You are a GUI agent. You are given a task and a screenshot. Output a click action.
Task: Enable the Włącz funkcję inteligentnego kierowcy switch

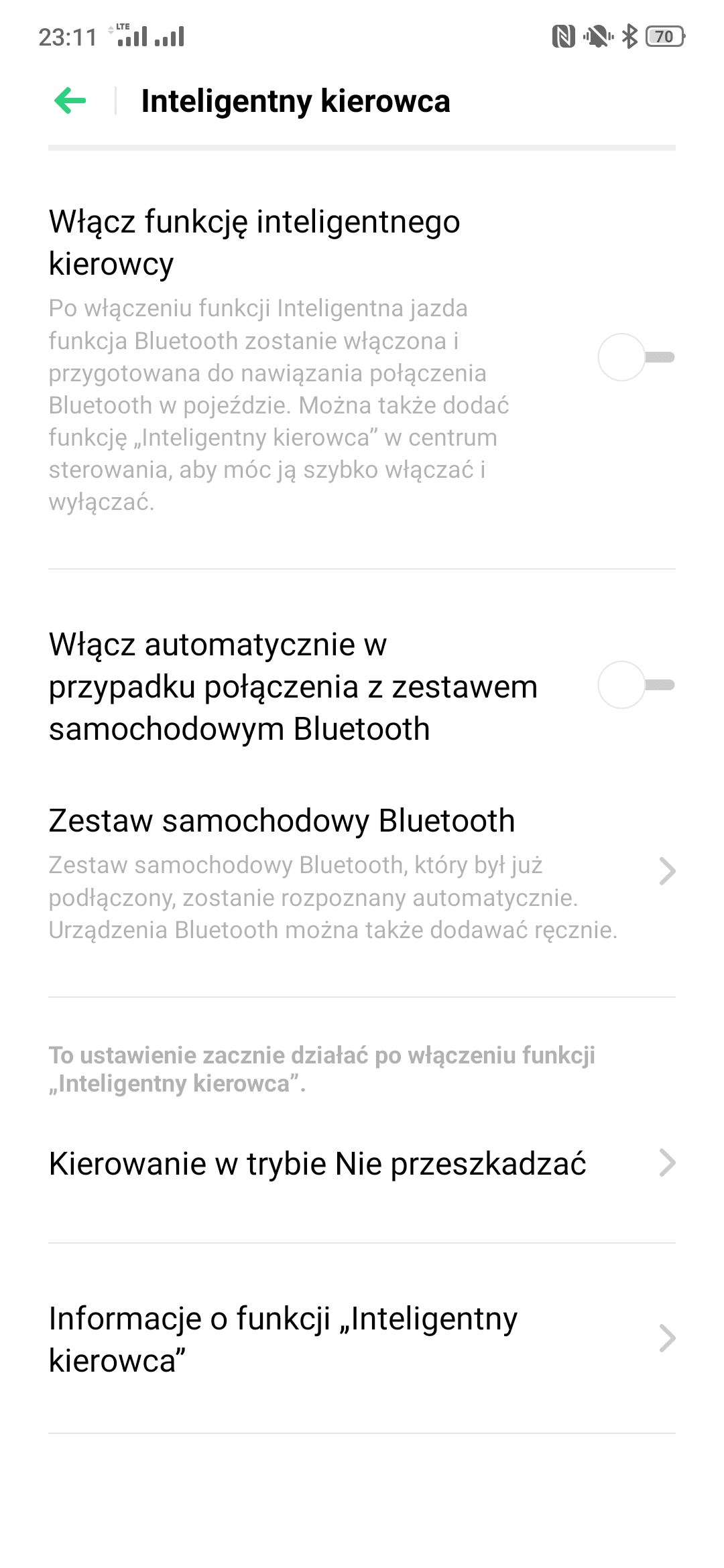pyautogui.click(x=636, y=357)
